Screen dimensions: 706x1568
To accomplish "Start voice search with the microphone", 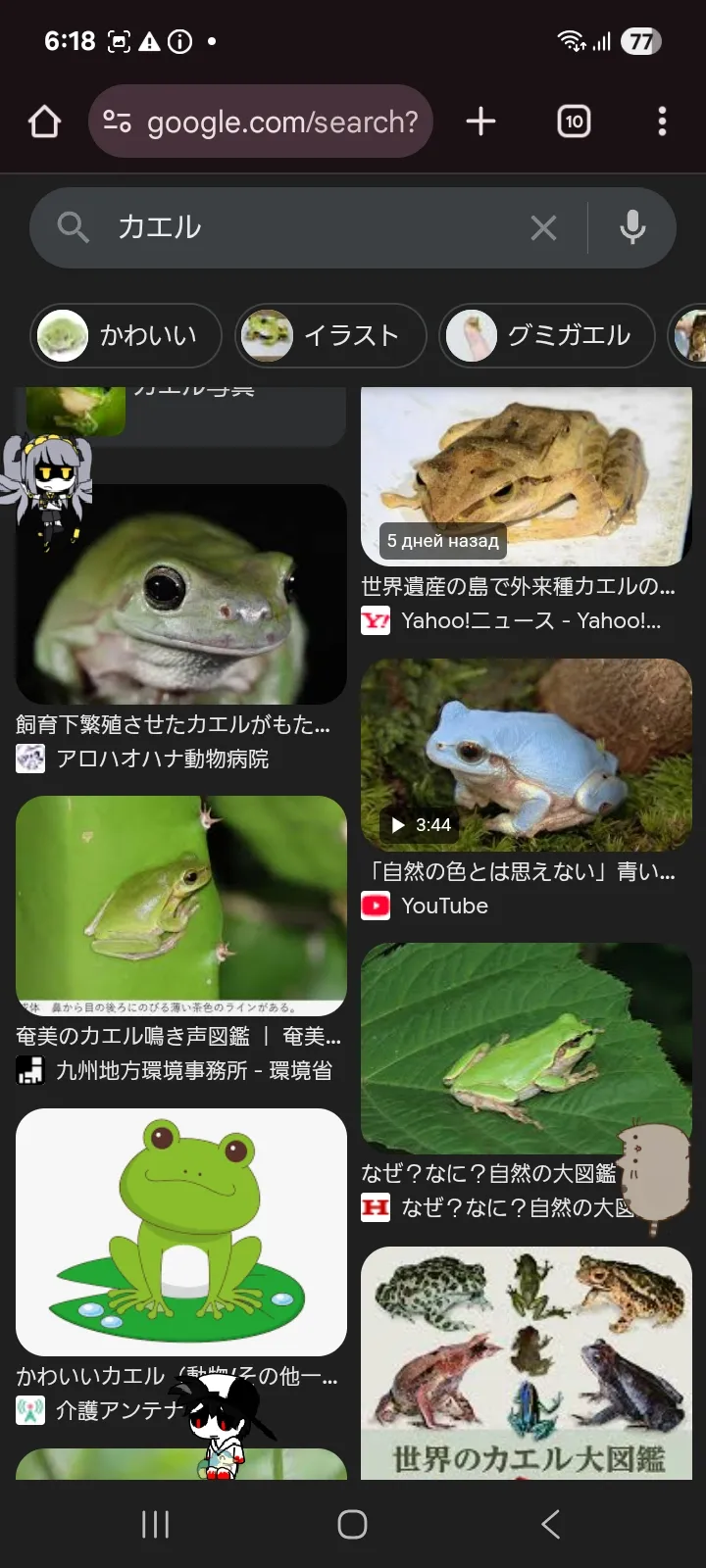I will [x=632, y=227].
